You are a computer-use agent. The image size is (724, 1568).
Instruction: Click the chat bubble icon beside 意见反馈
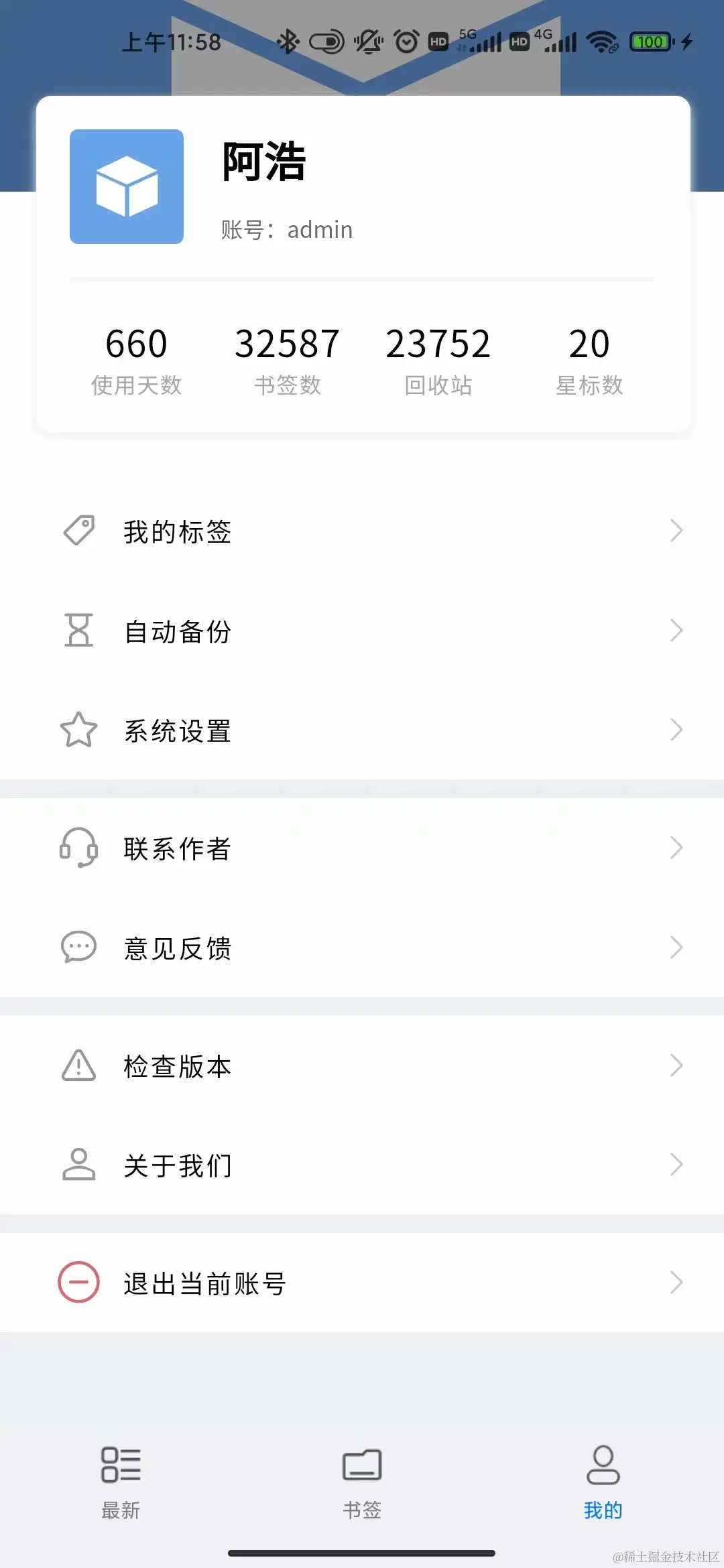click(x=78, y=948)
